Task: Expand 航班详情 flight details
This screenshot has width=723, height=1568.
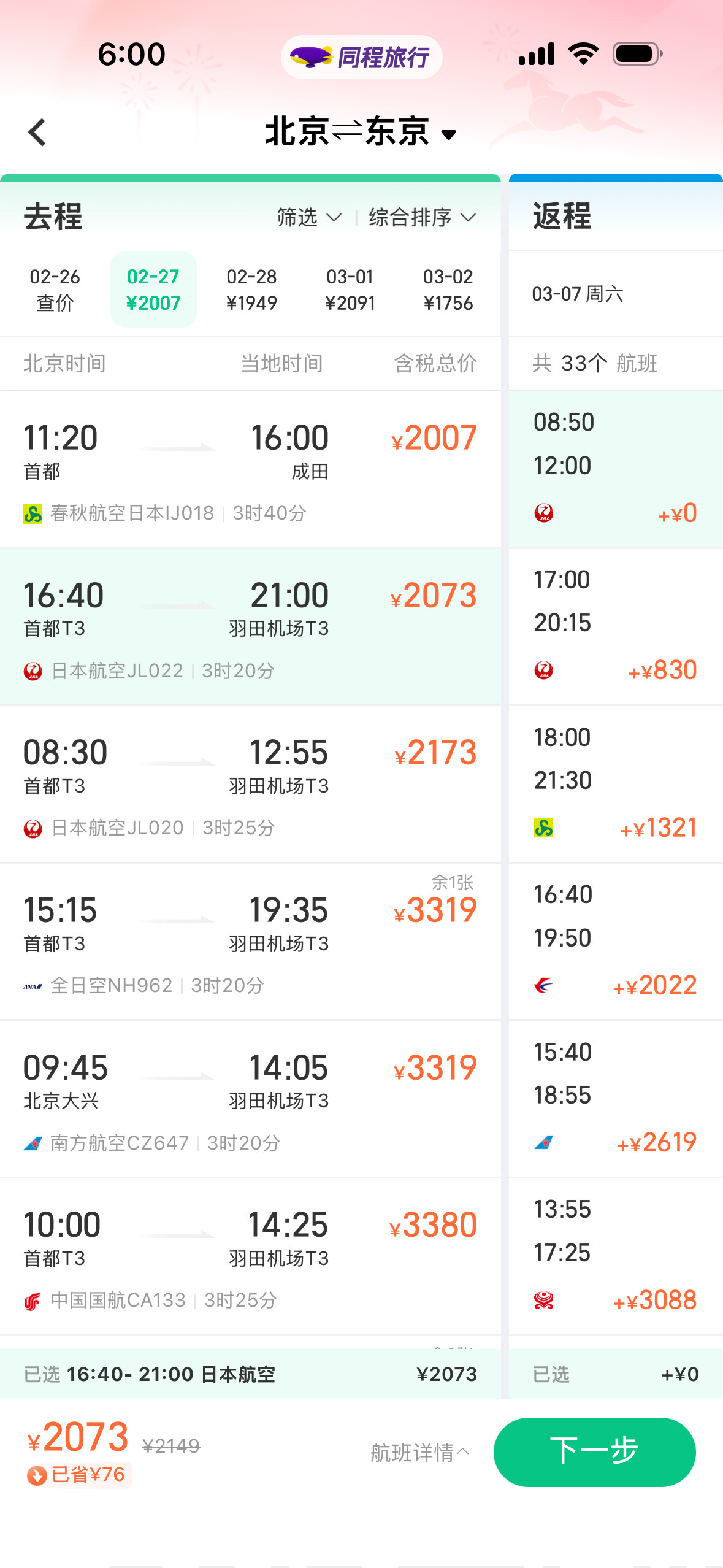Action: [420, 1452]
